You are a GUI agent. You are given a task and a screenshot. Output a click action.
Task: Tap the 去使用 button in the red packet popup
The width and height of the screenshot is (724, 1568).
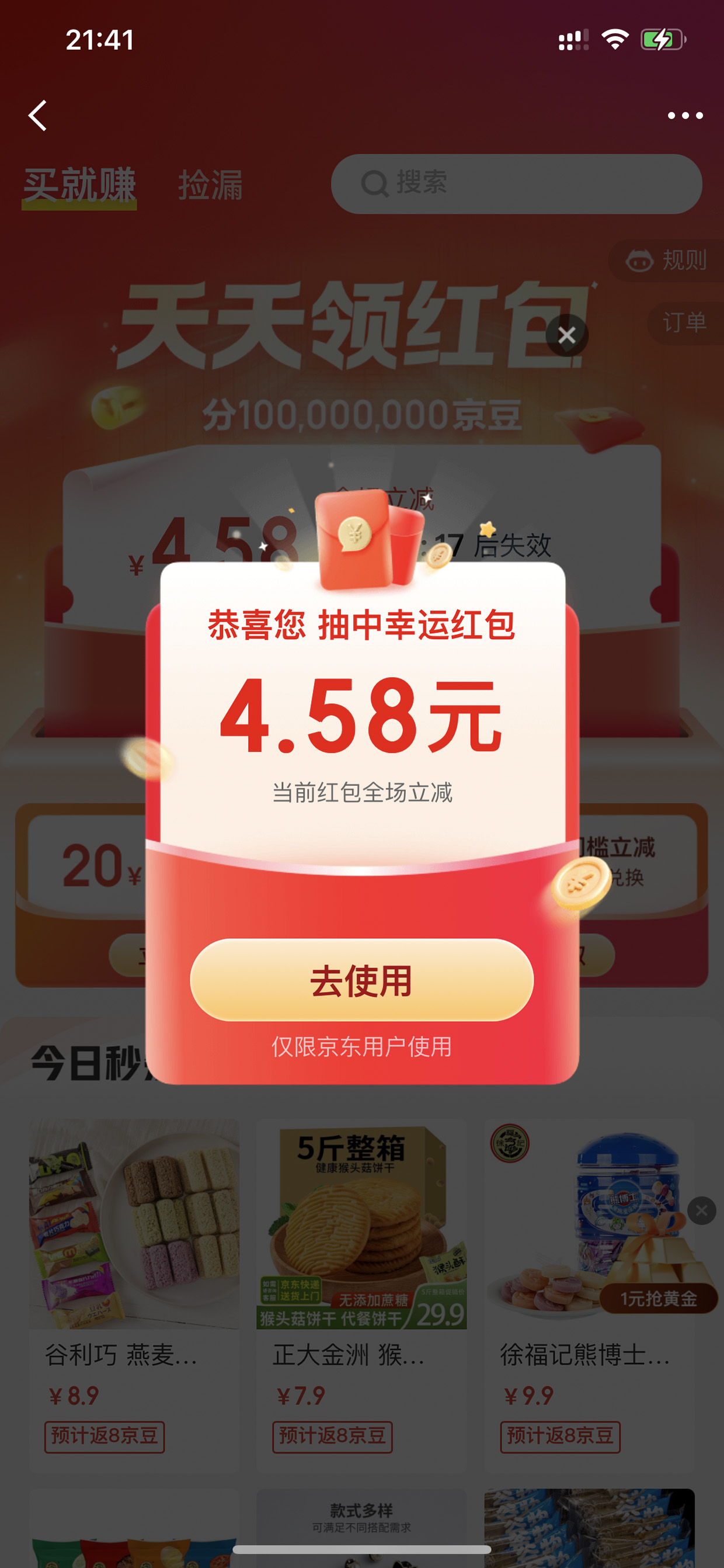click(x=361, y=979)
